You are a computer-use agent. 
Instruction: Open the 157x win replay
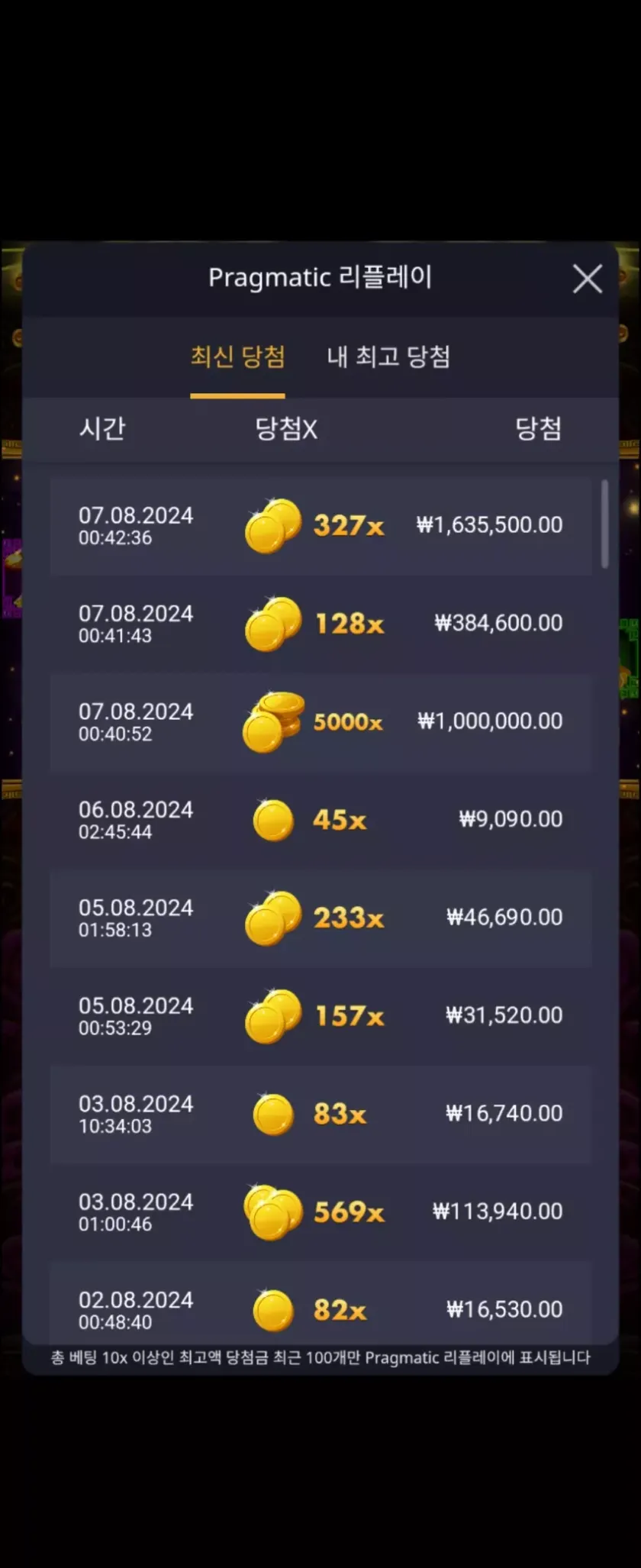[320, 1016]
